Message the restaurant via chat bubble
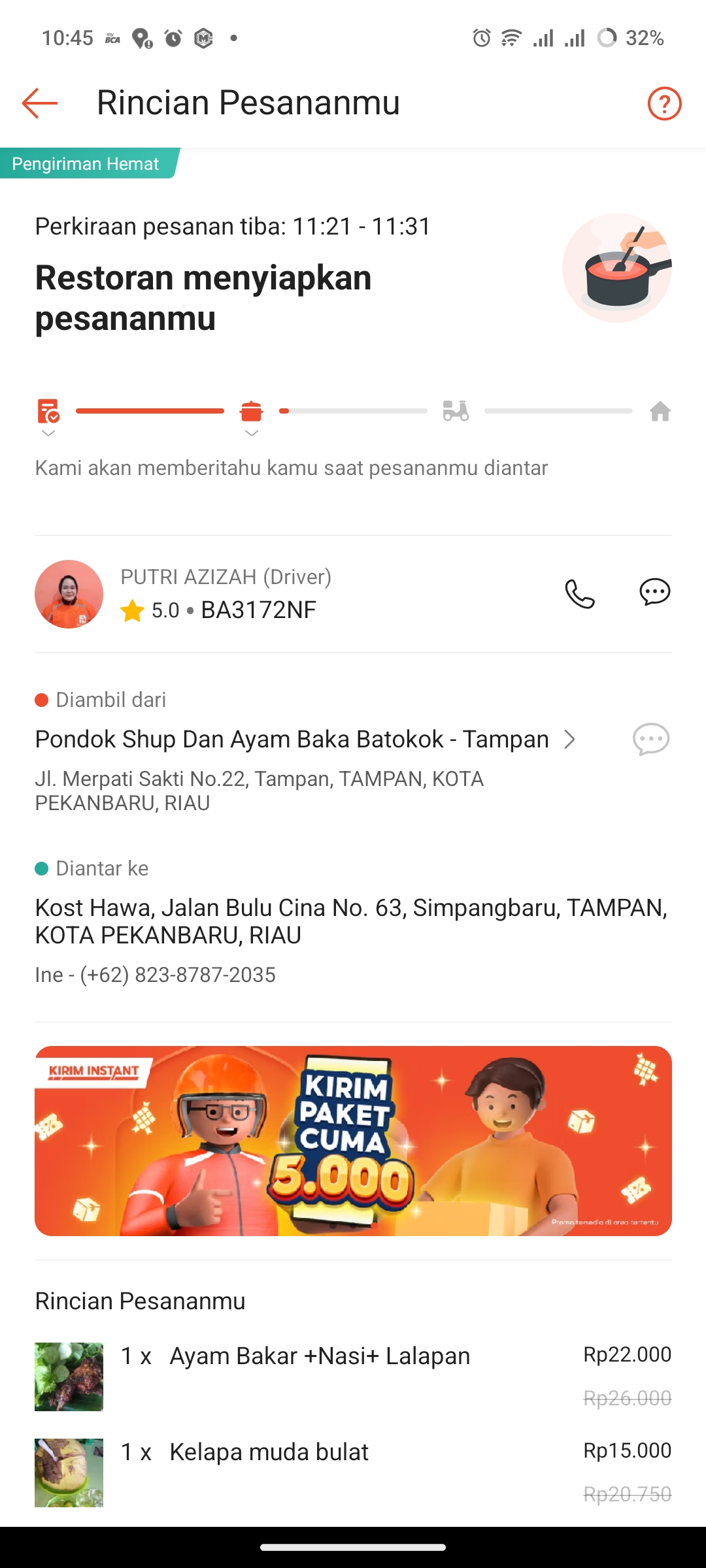The image size is (706, 1568). [x=651, y=740]
